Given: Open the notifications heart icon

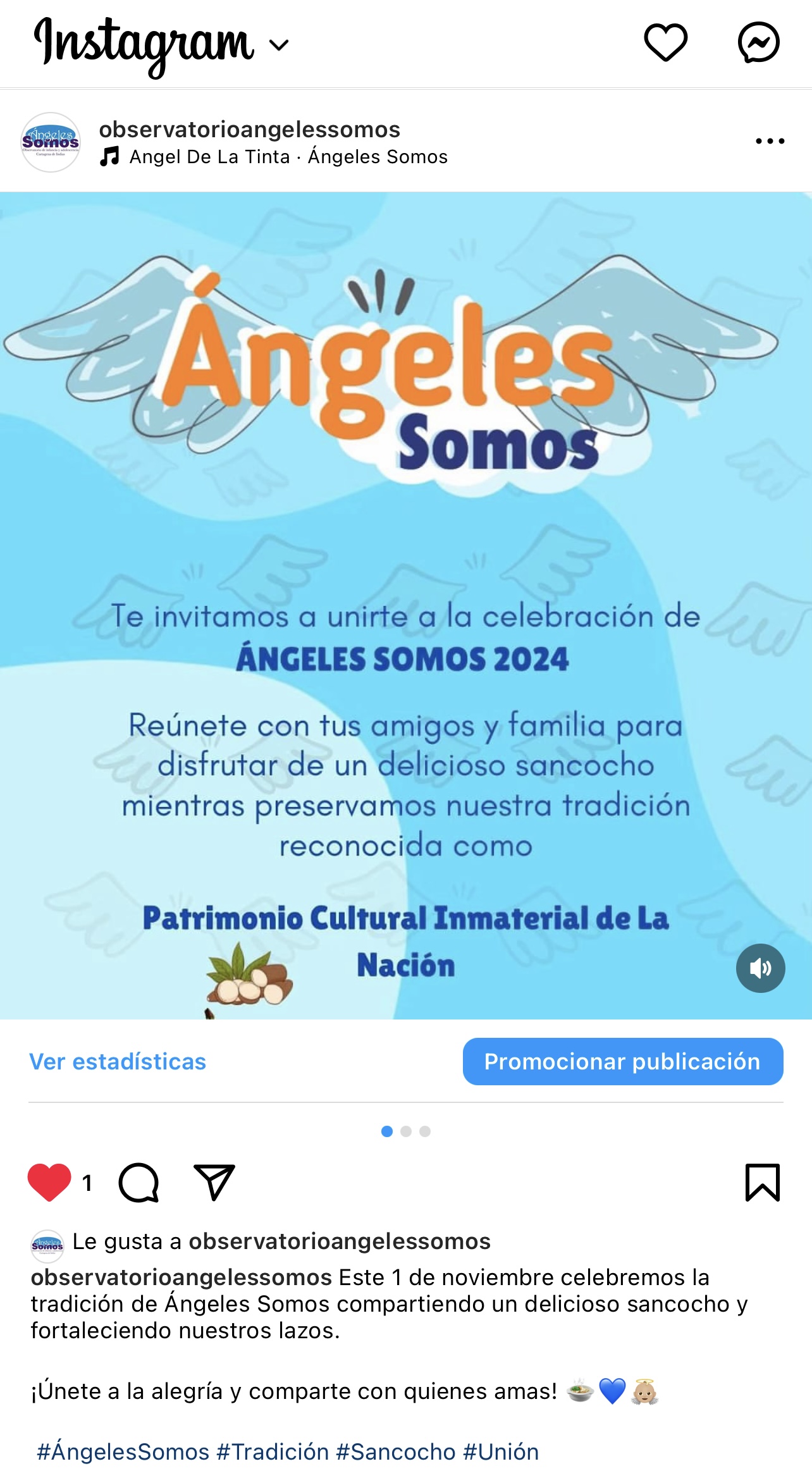Looking at the screenshot, I should (665, 42).
